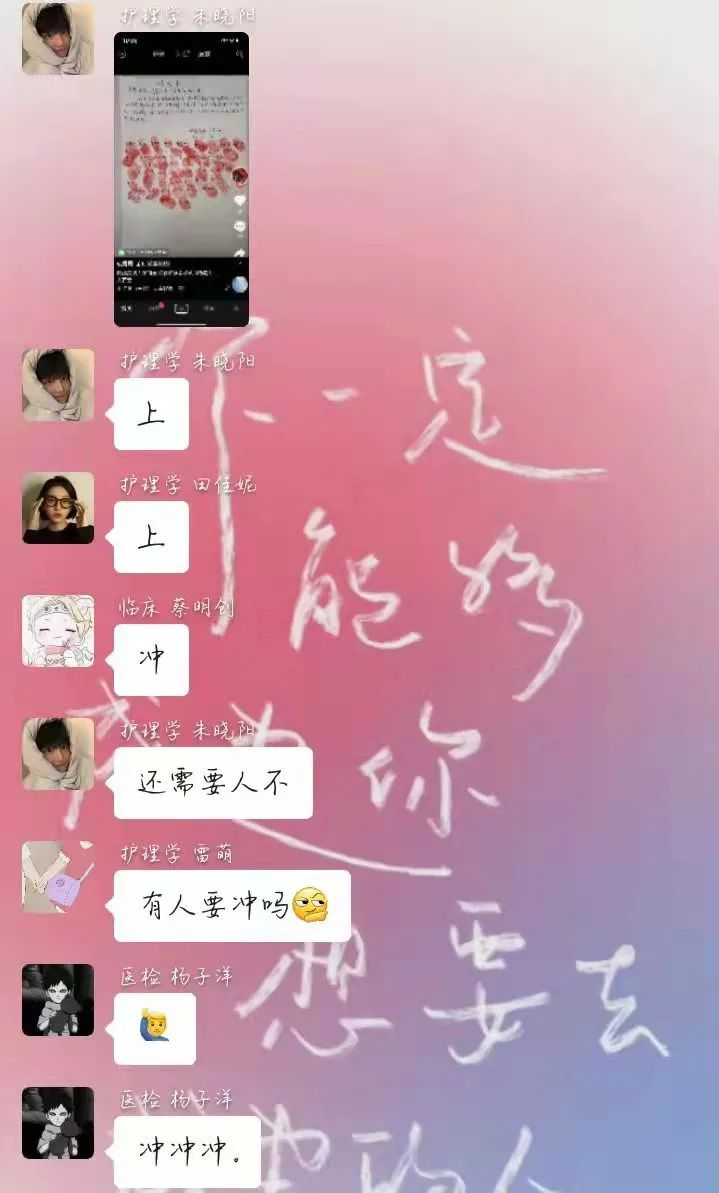View 田佳妮's profile via her avatar
Viewport: 719px width, 1193px height.
[x=58, y=508]
